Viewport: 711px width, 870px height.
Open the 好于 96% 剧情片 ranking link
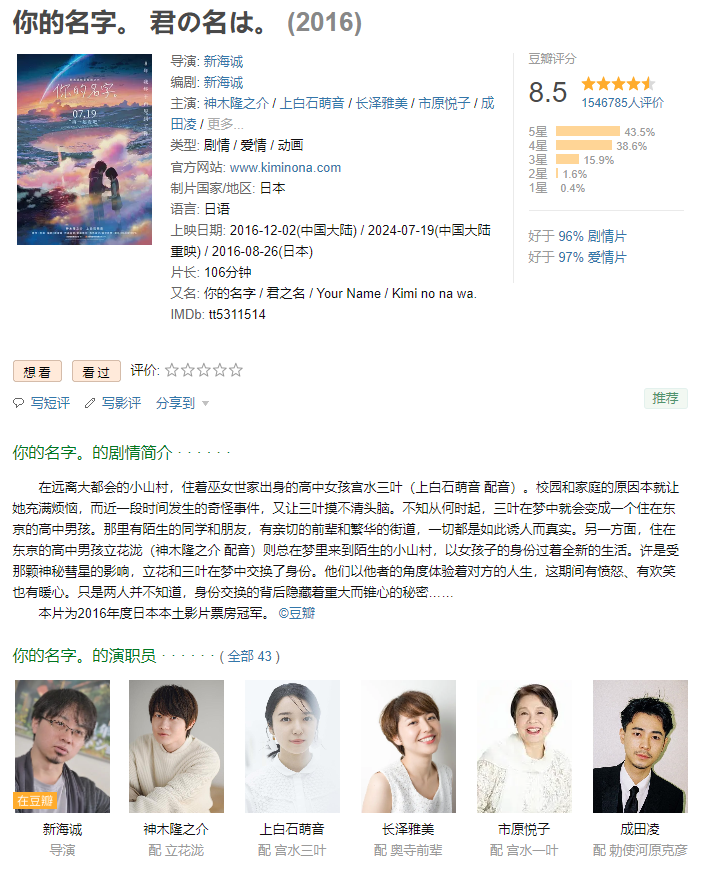(577, 236)
